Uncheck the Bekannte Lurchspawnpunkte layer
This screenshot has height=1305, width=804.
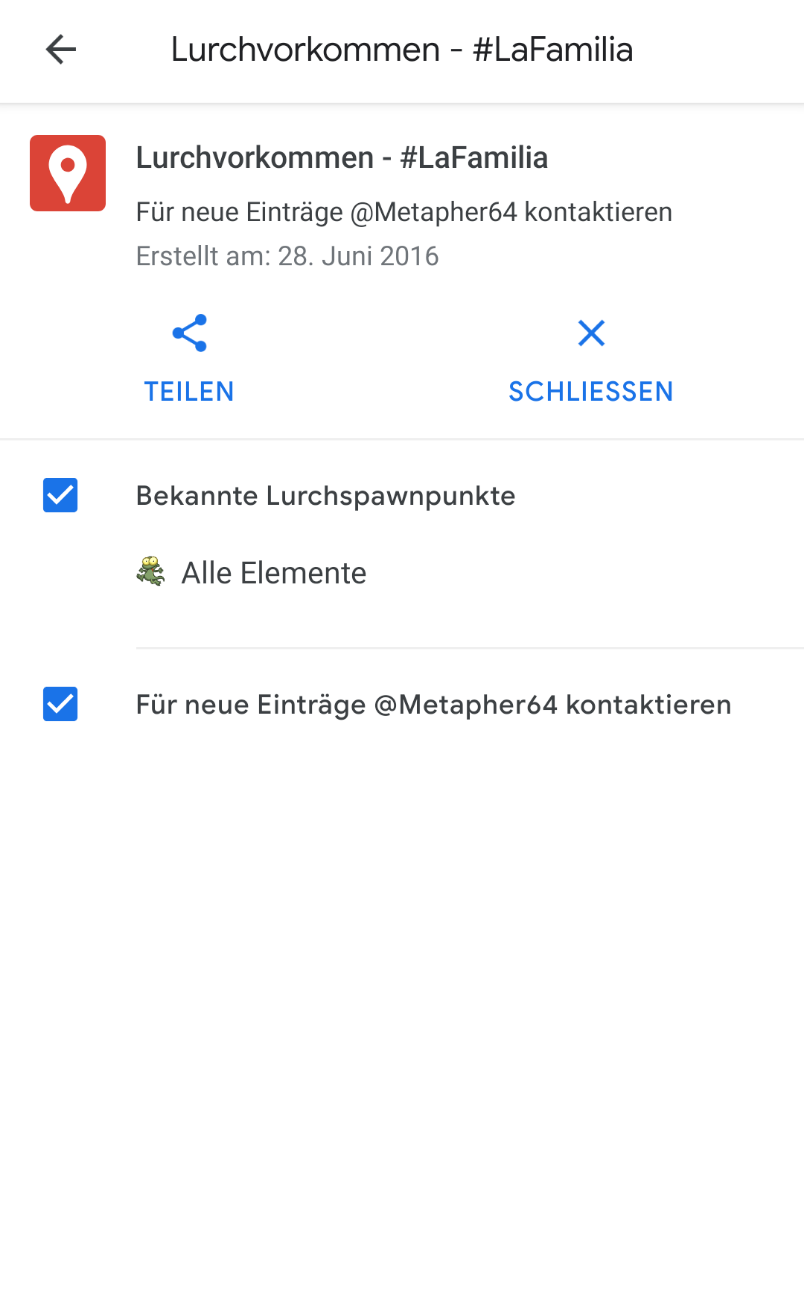[61, 496]
